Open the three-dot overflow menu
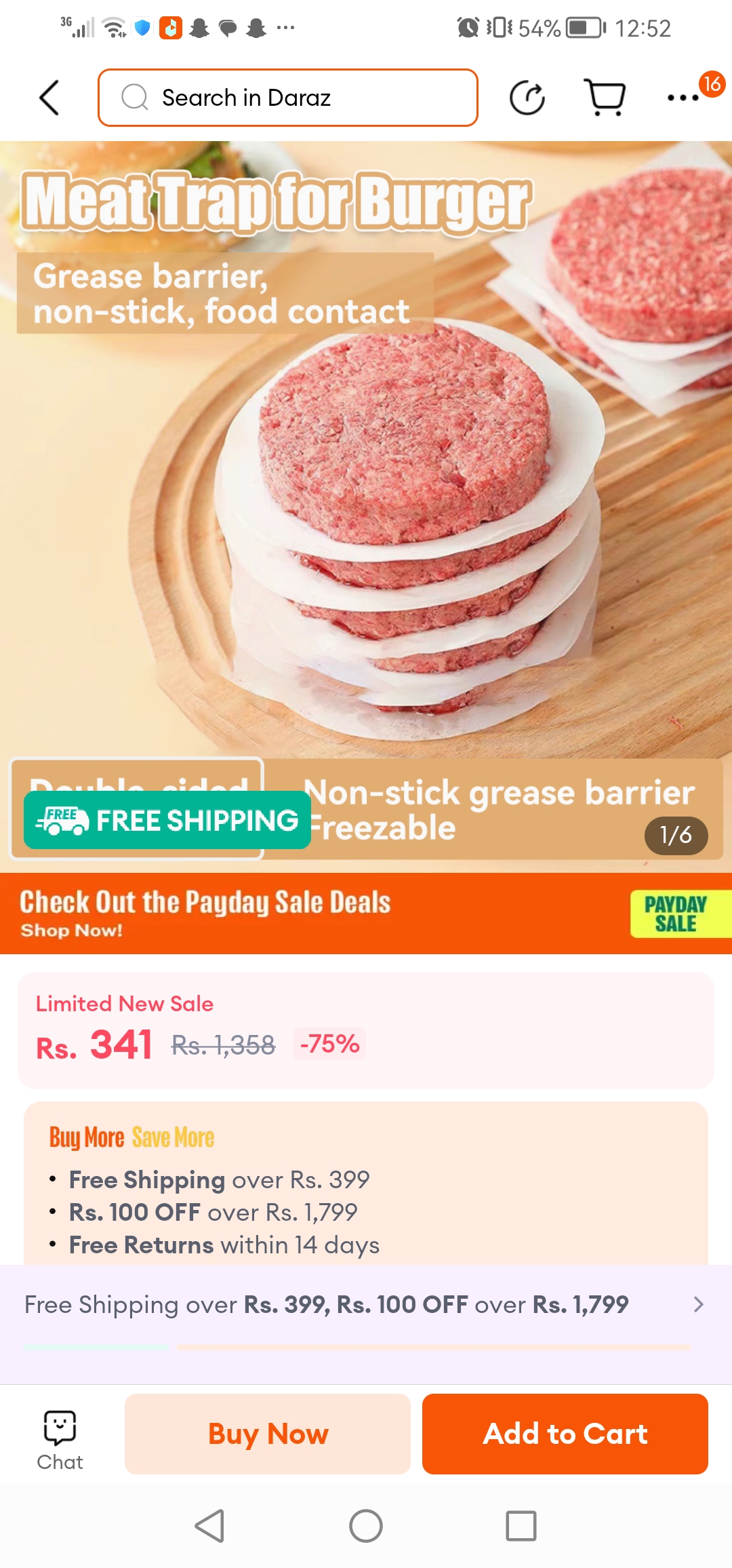Viewport: 732px width, 1568px height. click(683, 98)
